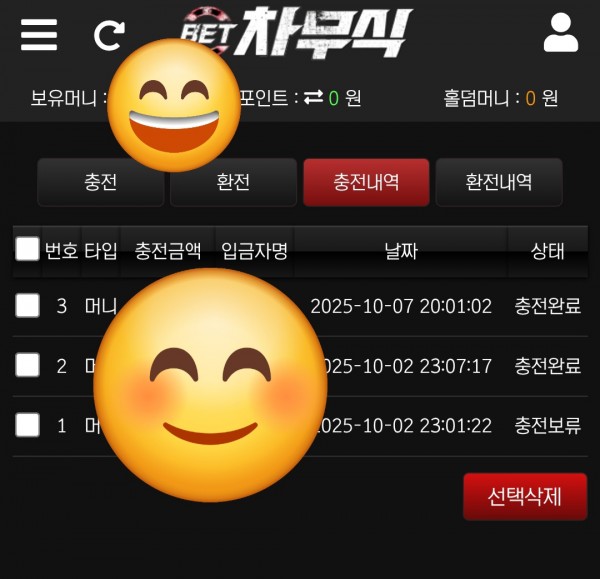Check the box for row number 2

pyautogui.click(x=28, y=366)
